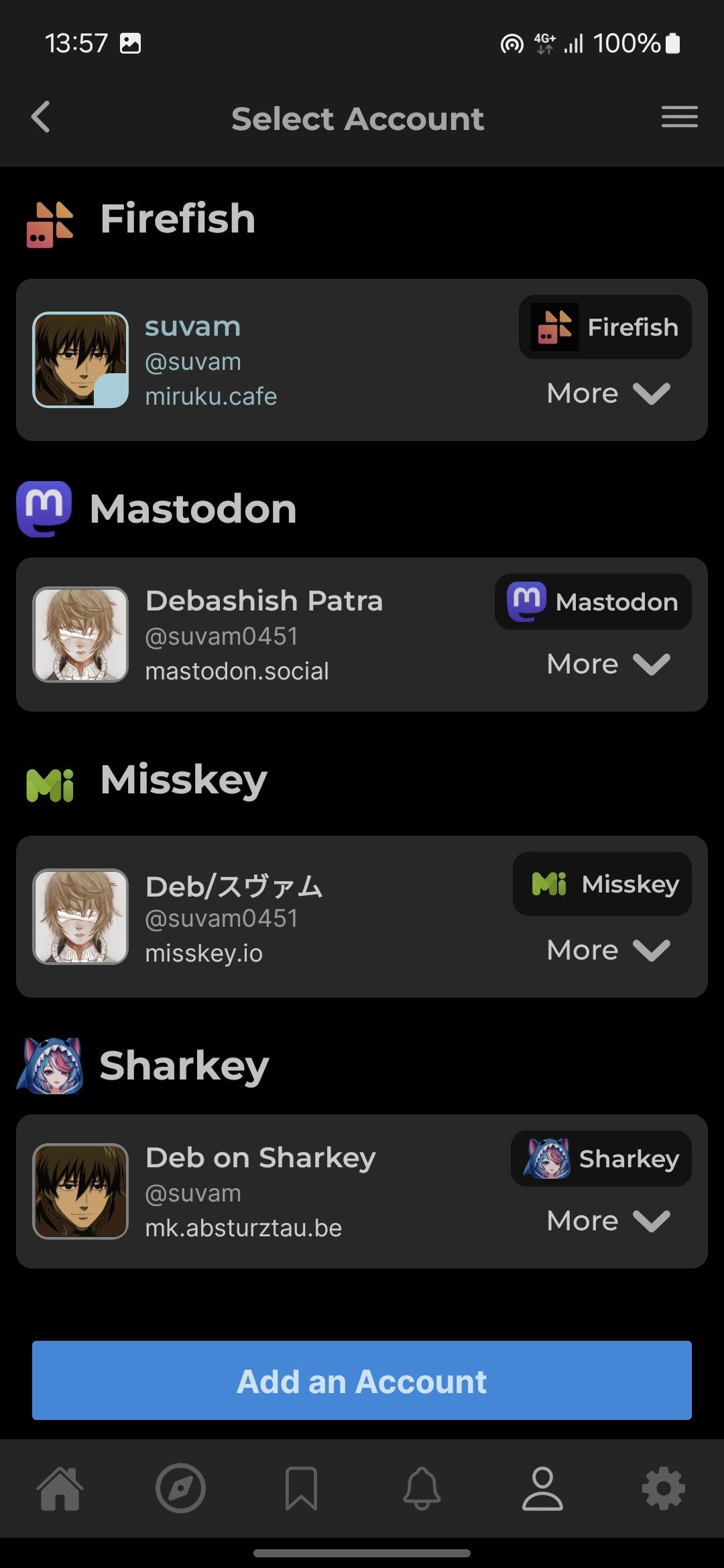Open the settings gear tab
The width and height of the screenshot is (724, 1568).
[663, 1489]
